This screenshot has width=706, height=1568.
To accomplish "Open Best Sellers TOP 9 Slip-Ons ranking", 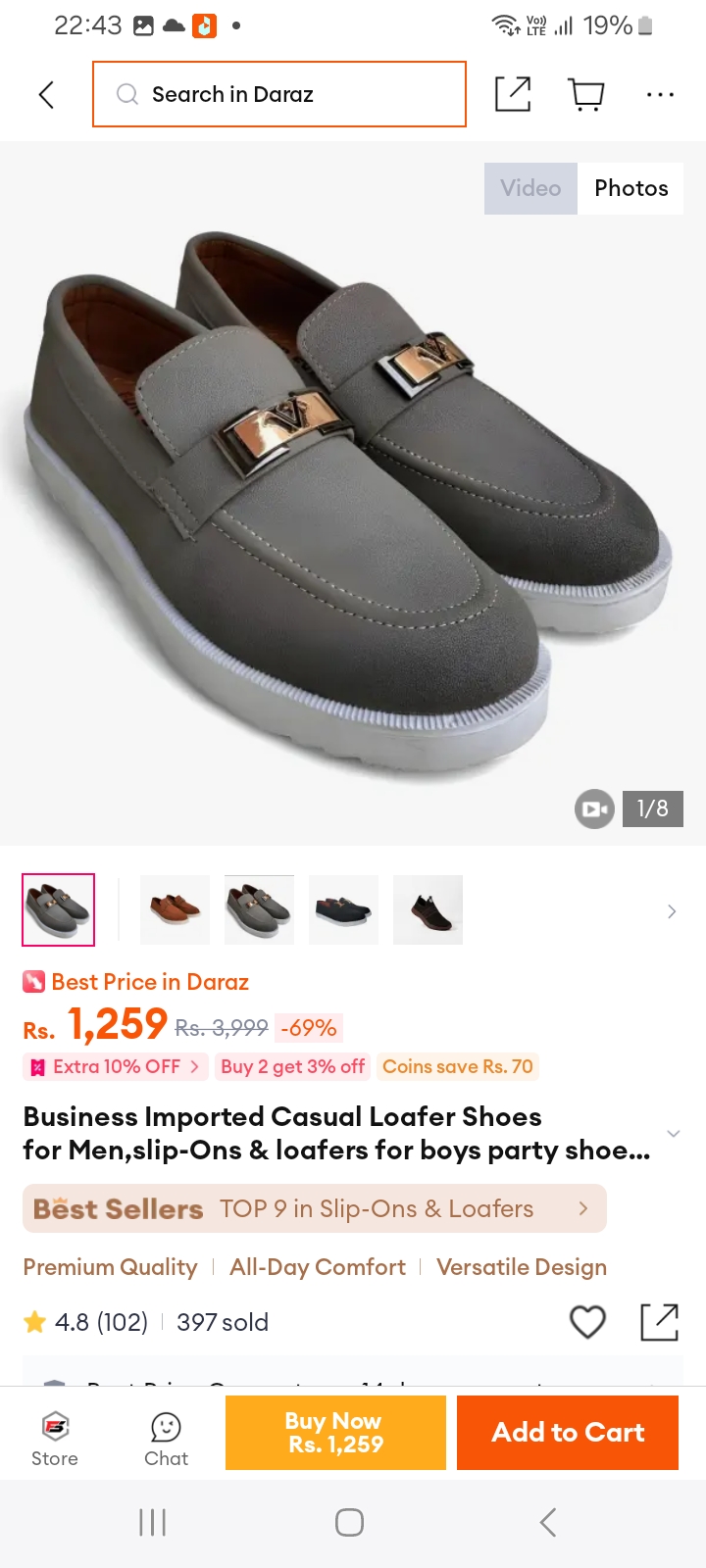I will [x=315, y=1208].
